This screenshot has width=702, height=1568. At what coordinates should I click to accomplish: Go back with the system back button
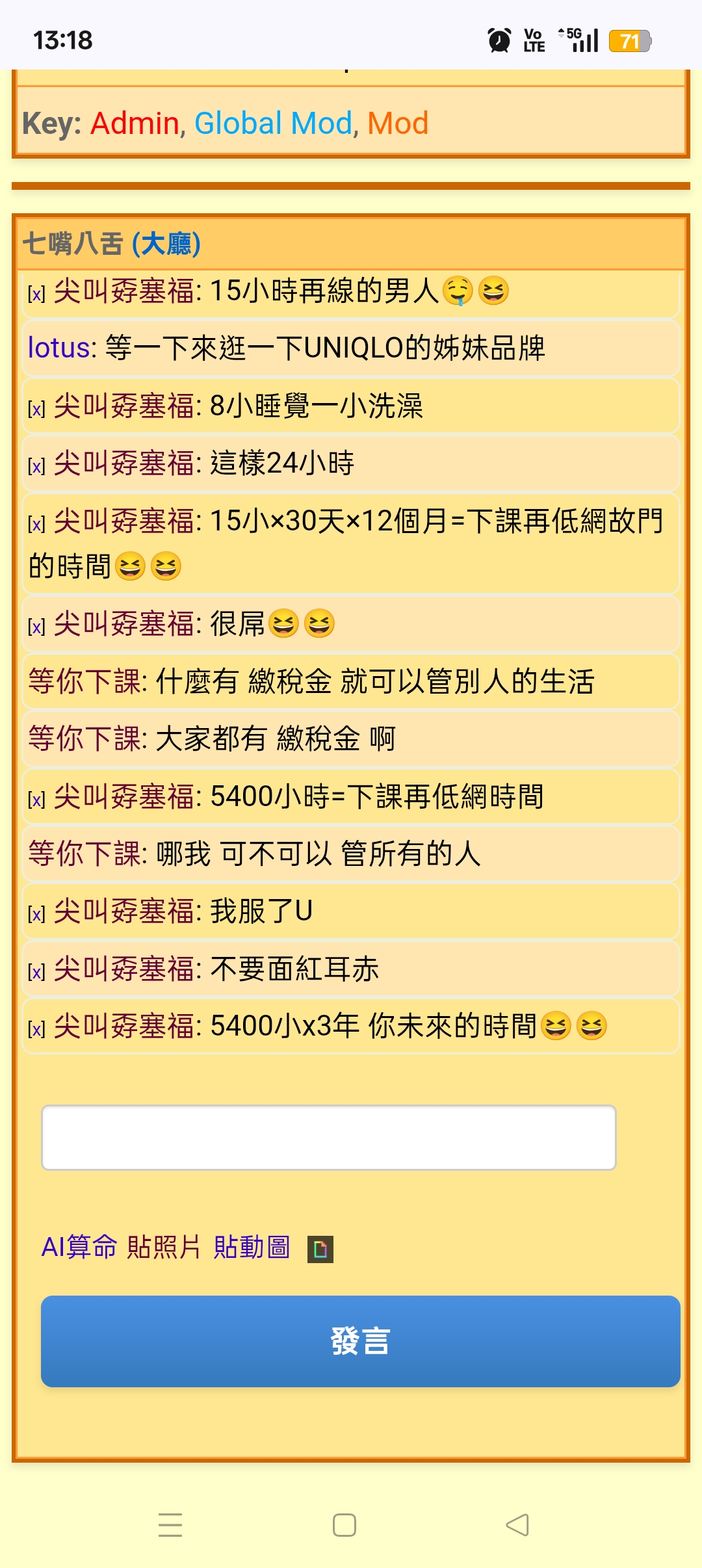[517, 1524]
